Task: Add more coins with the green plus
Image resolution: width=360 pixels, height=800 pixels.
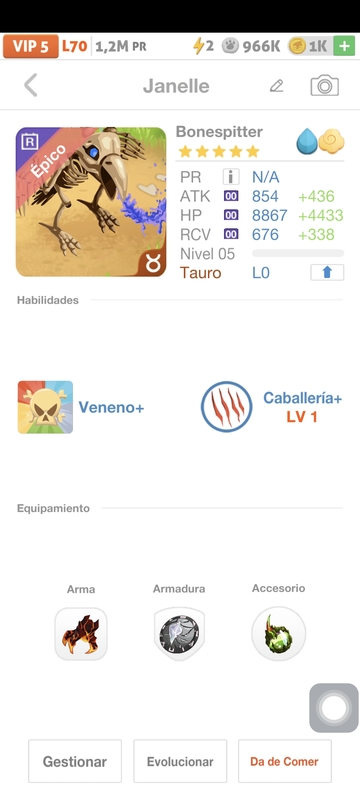Action: point(344,46)
